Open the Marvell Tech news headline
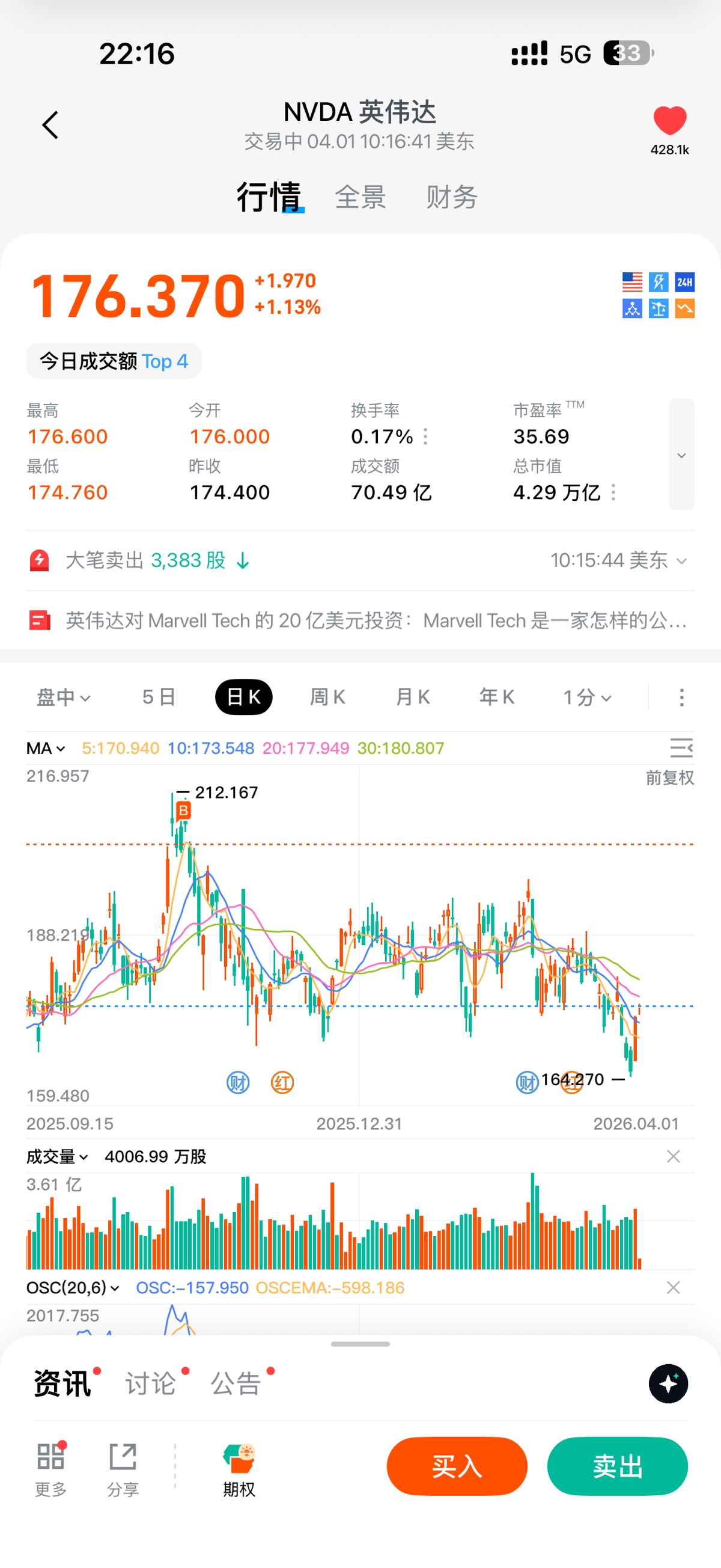The width and height of the screenshot is (721, 1568). point(376,621)
